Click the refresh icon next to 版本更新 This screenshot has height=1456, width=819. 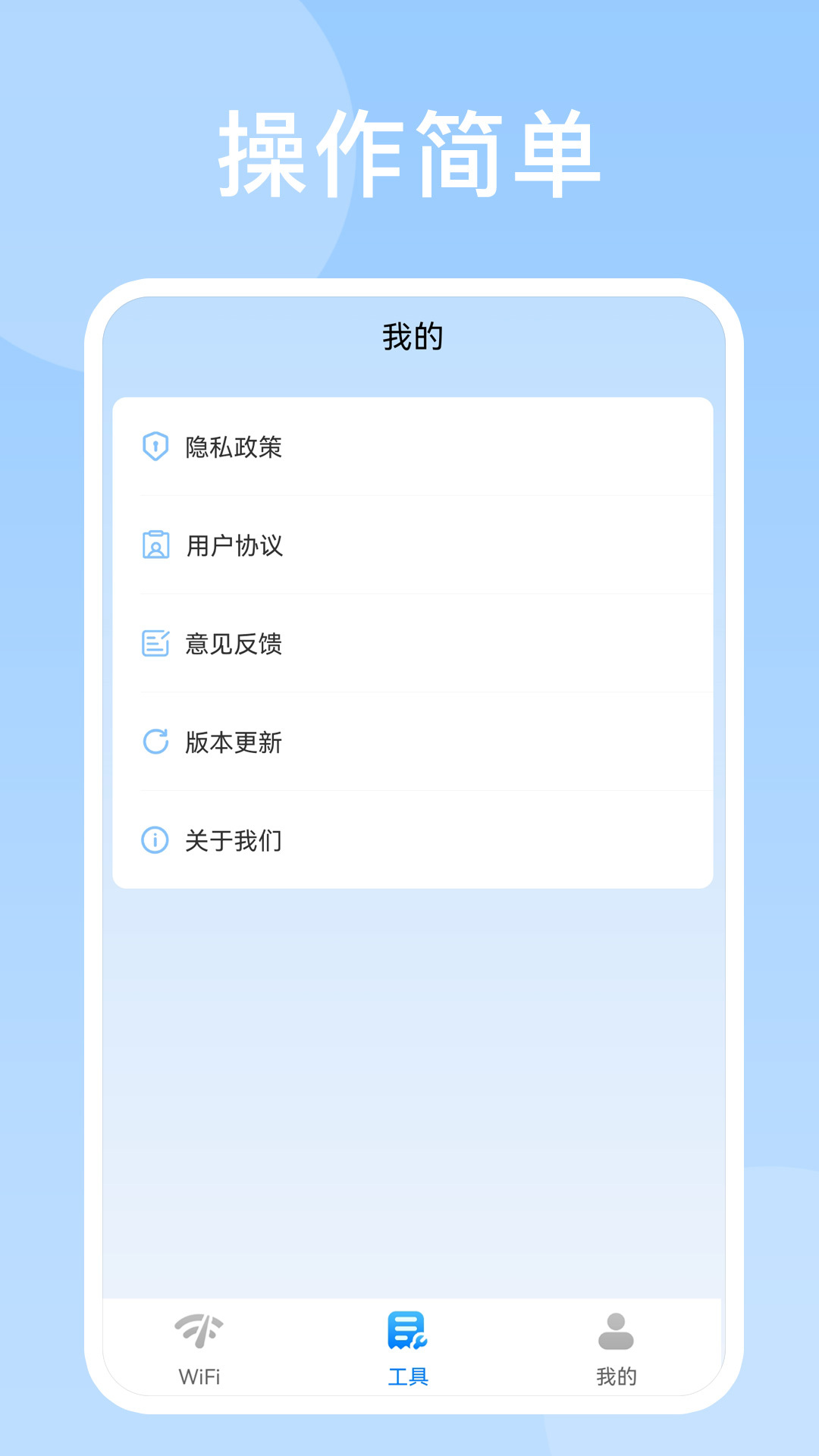click(x=155, y=742)
